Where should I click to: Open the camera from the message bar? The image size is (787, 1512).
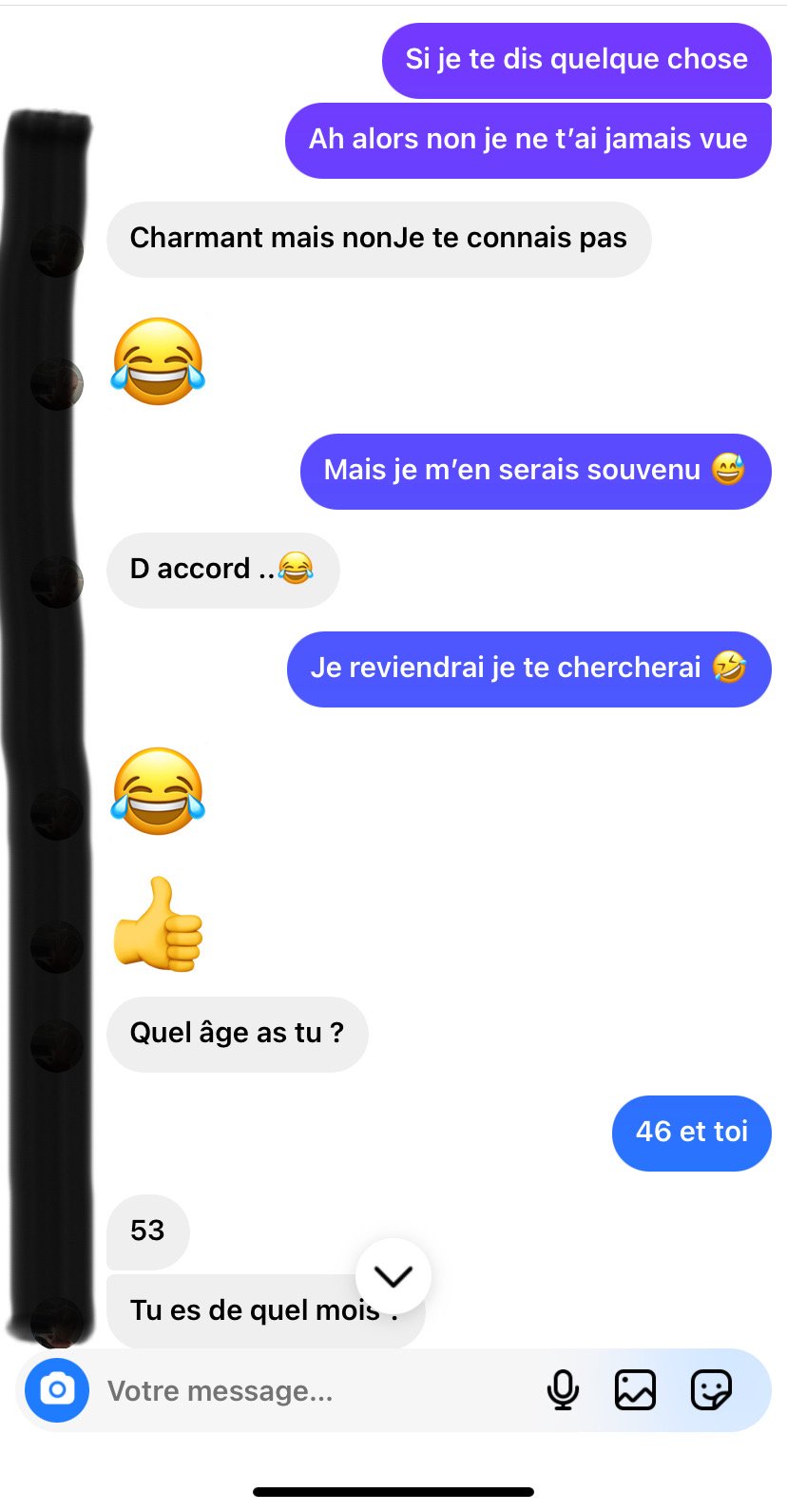coord(57,1390)
